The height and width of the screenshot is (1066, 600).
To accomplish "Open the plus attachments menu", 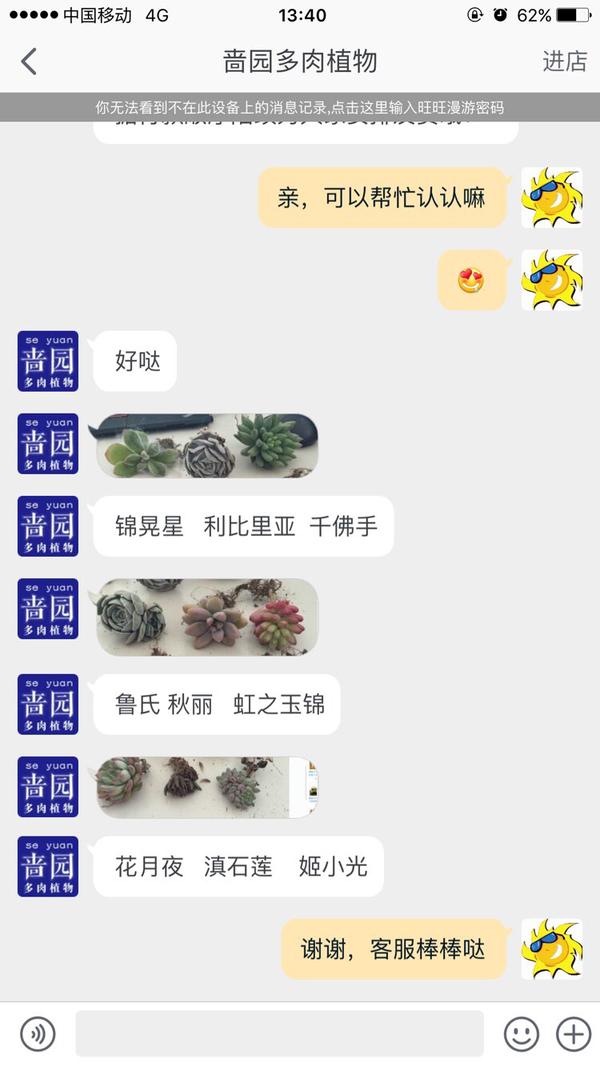I will [x=573, y=1034].
